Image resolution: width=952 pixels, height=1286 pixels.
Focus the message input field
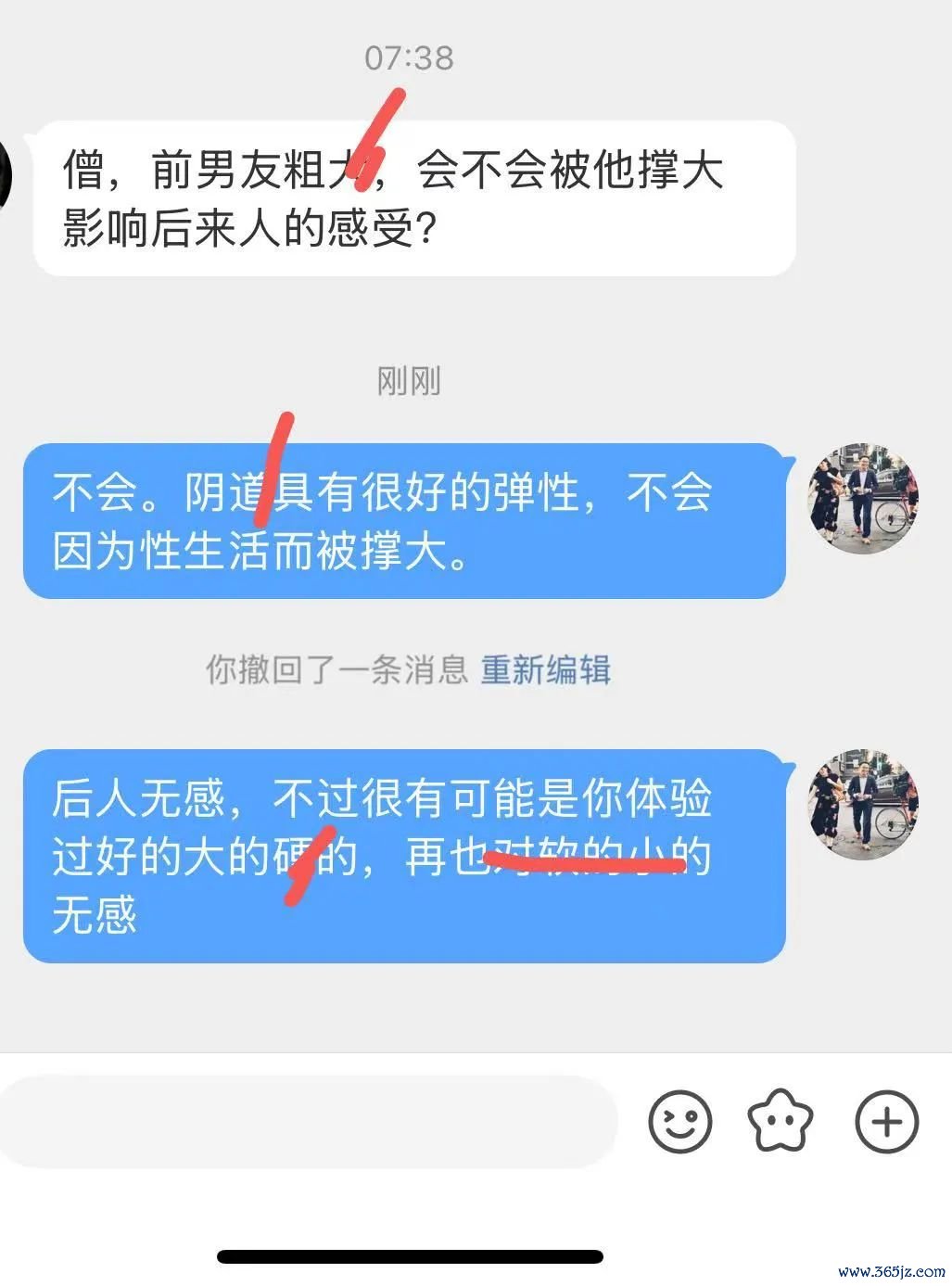click(x=306, y=1121)
